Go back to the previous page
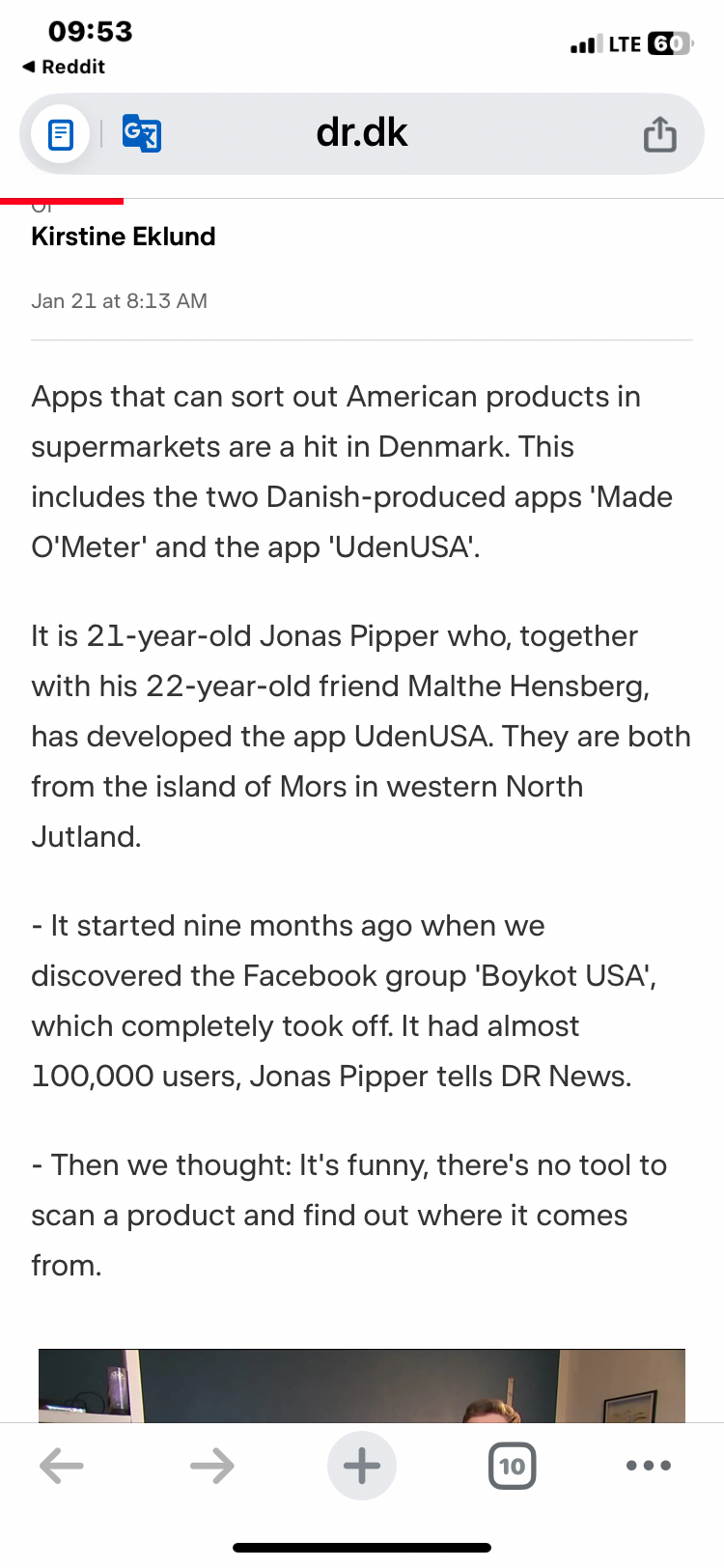Image resolution: width=724 pixels, height=1568 pixels. 62,1466
